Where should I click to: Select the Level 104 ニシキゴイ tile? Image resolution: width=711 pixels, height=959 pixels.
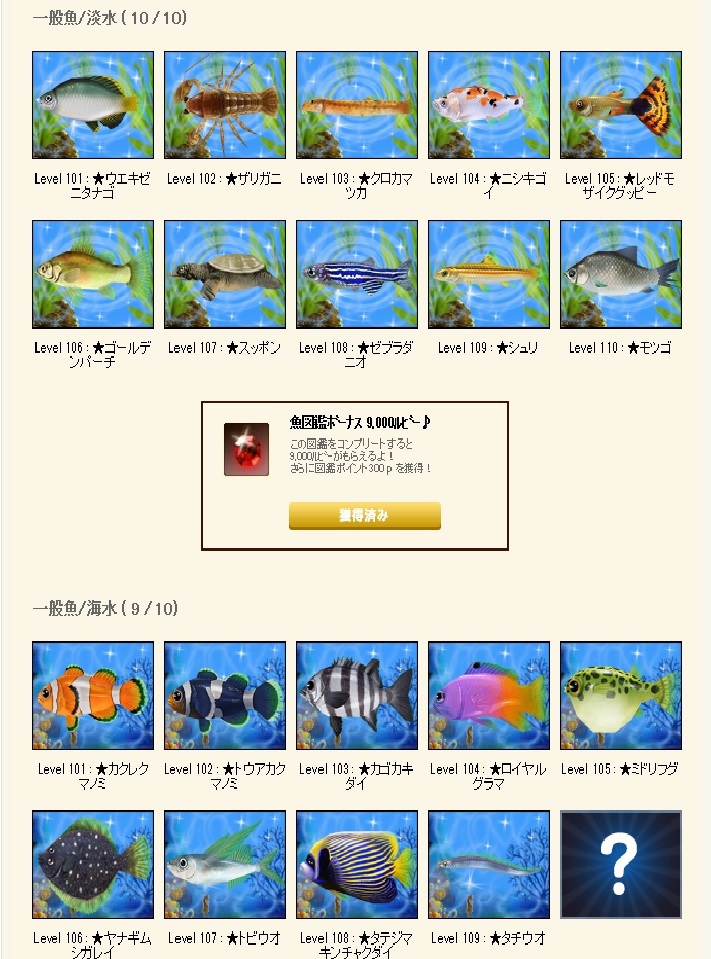[x=489, y=105]
